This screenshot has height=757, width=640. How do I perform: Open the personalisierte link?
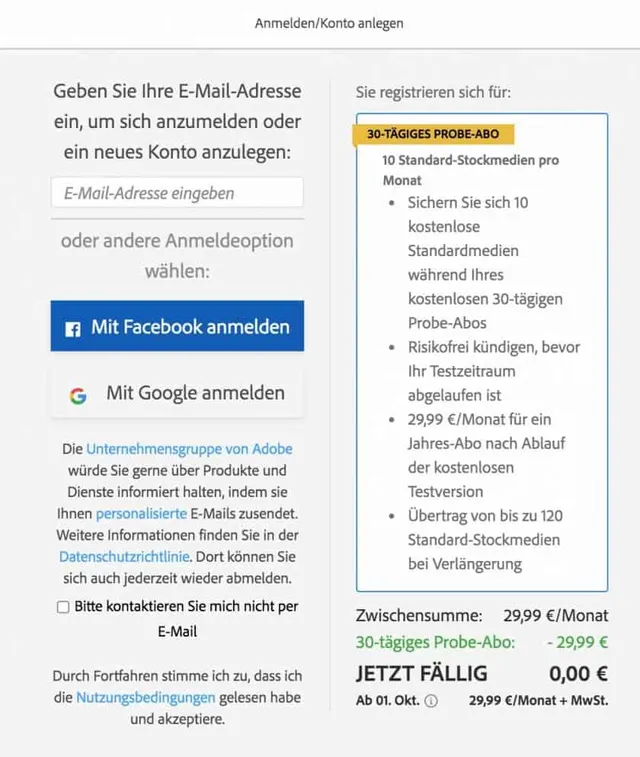point(141,513)
